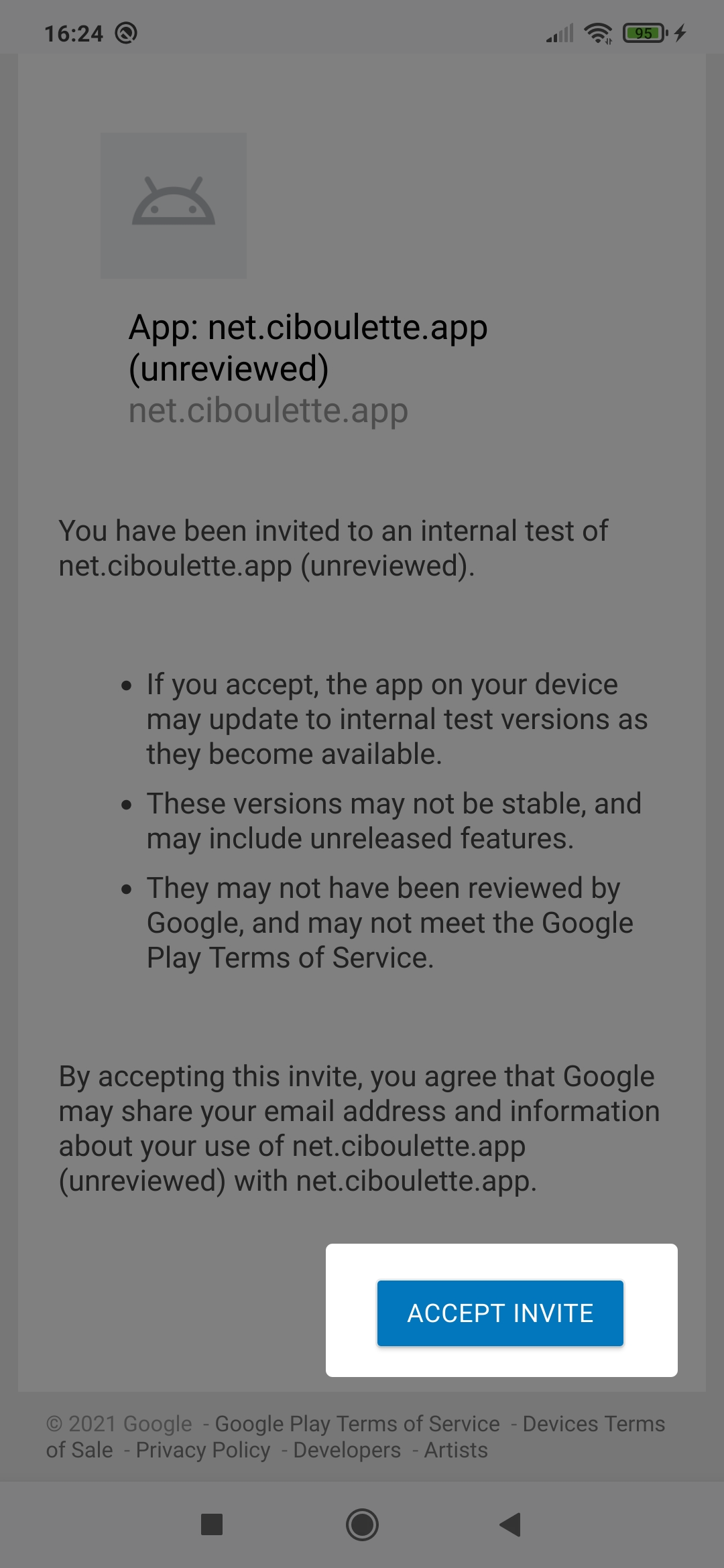Open the Artists footer link
The width and height of the screenshot is (724, 1568).
click(456, 1450)
